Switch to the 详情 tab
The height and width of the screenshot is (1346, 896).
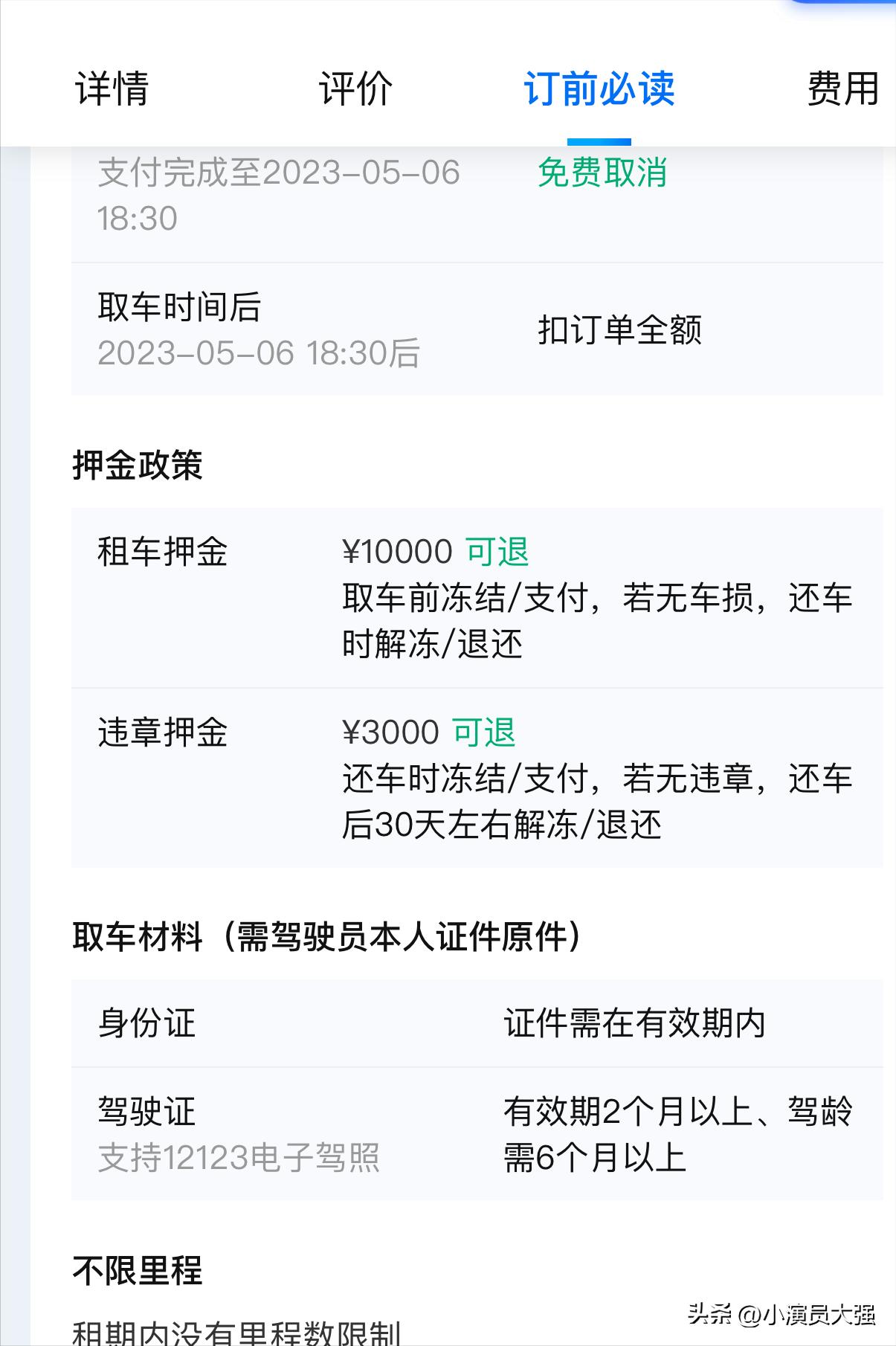[113, 89]
